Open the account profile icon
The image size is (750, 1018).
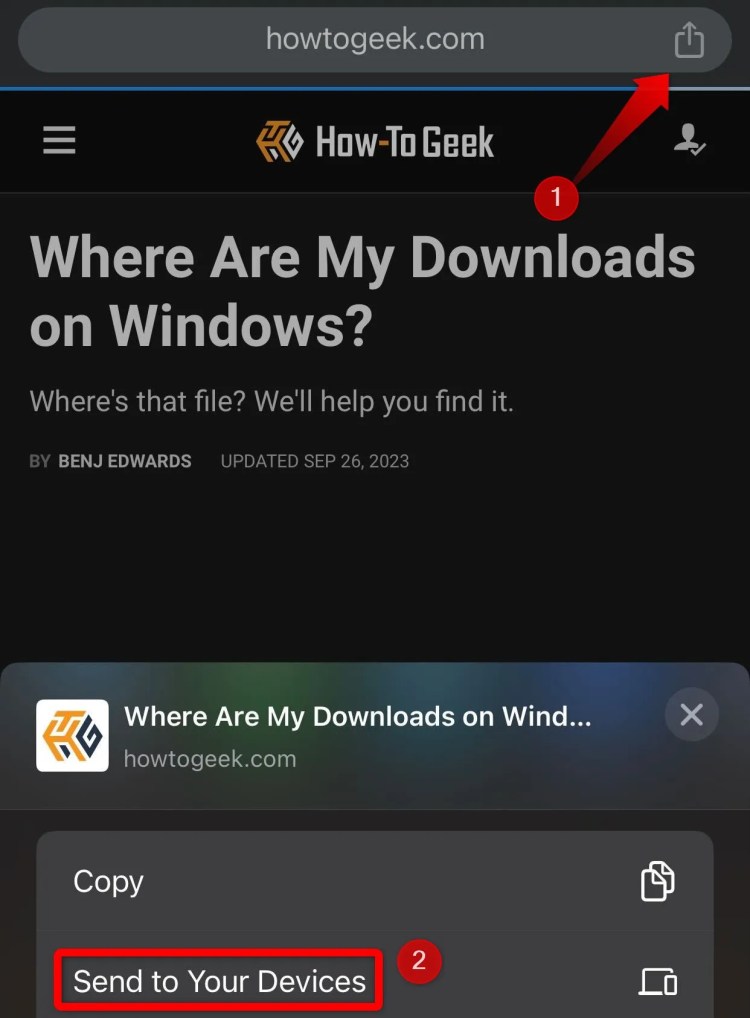(689, 141)
